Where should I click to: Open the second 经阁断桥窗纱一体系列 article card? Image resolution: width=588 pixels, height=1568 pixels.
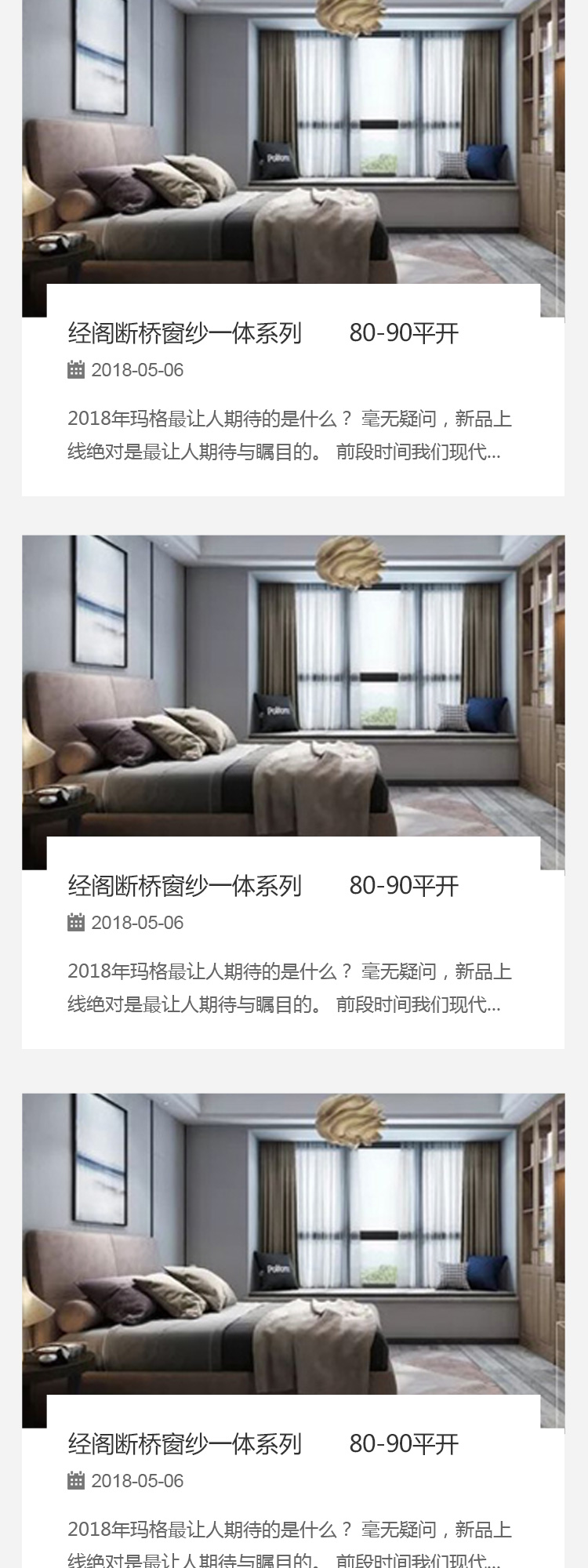point(263,886)
